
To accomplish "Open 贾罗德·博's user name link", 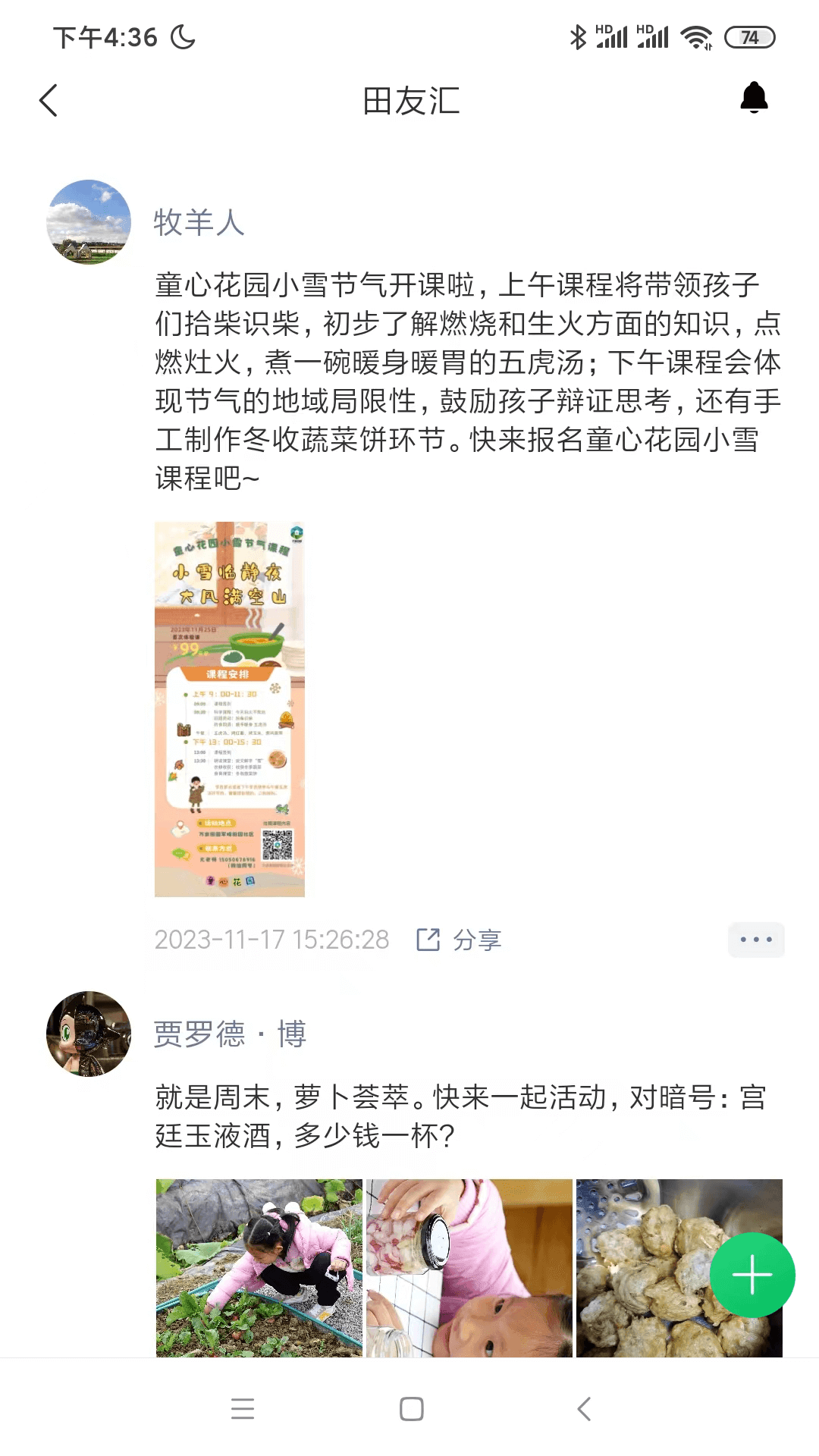I will (230, 1034).
